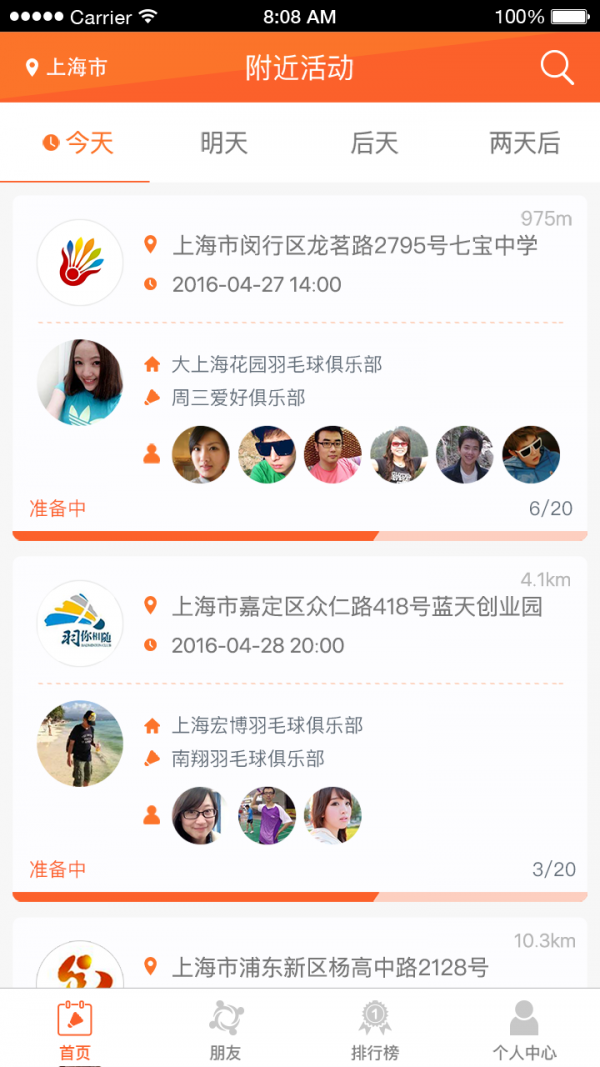Open the 朋友 tab
Screen dimensions: 600x1067
(x=224, y=1029)
